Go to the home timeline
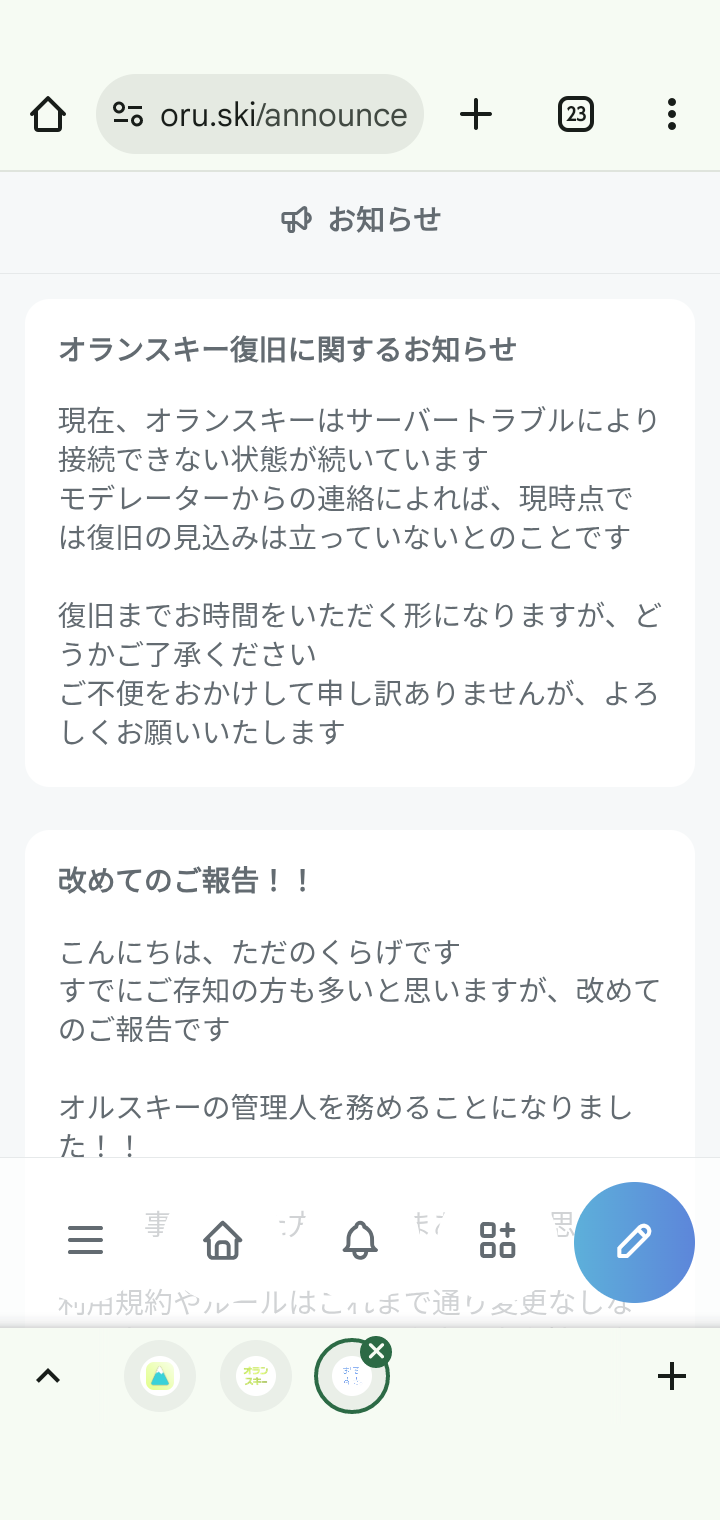 pos(222,1240)
